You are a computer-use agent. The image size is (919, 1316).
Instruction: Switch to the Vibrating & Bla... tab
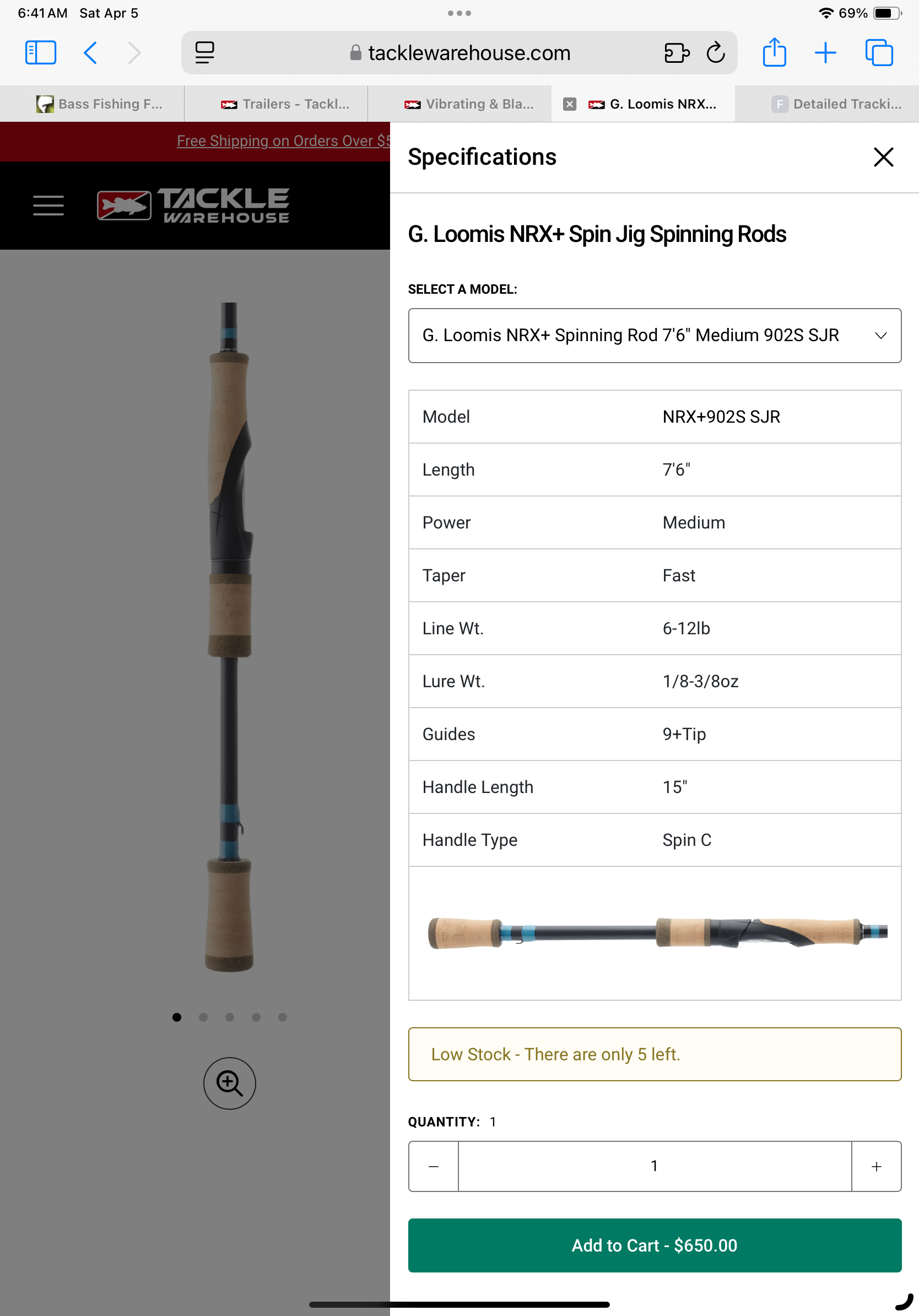click(469, 104)
